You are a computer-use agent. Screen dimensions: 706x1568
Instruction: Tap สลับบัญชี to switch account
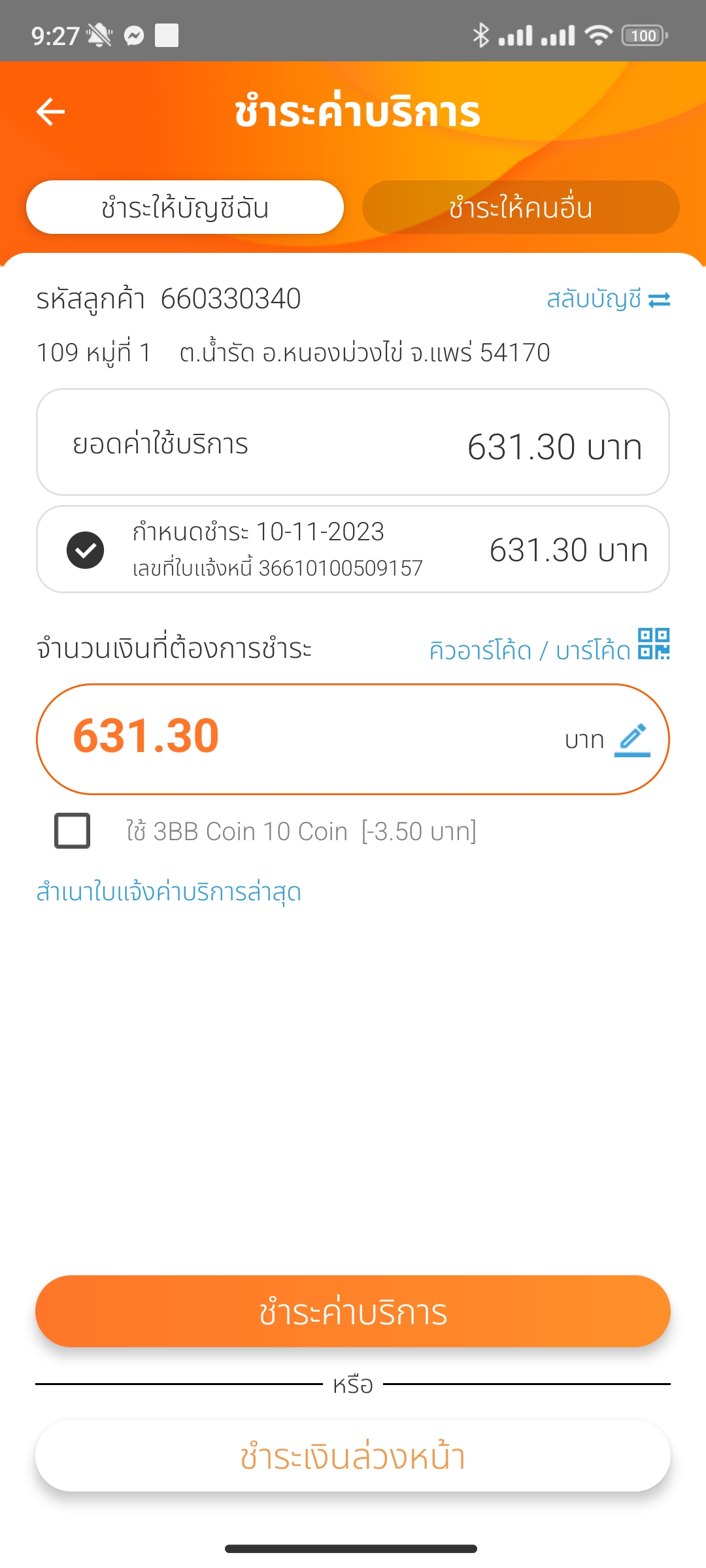click(608, 299)
